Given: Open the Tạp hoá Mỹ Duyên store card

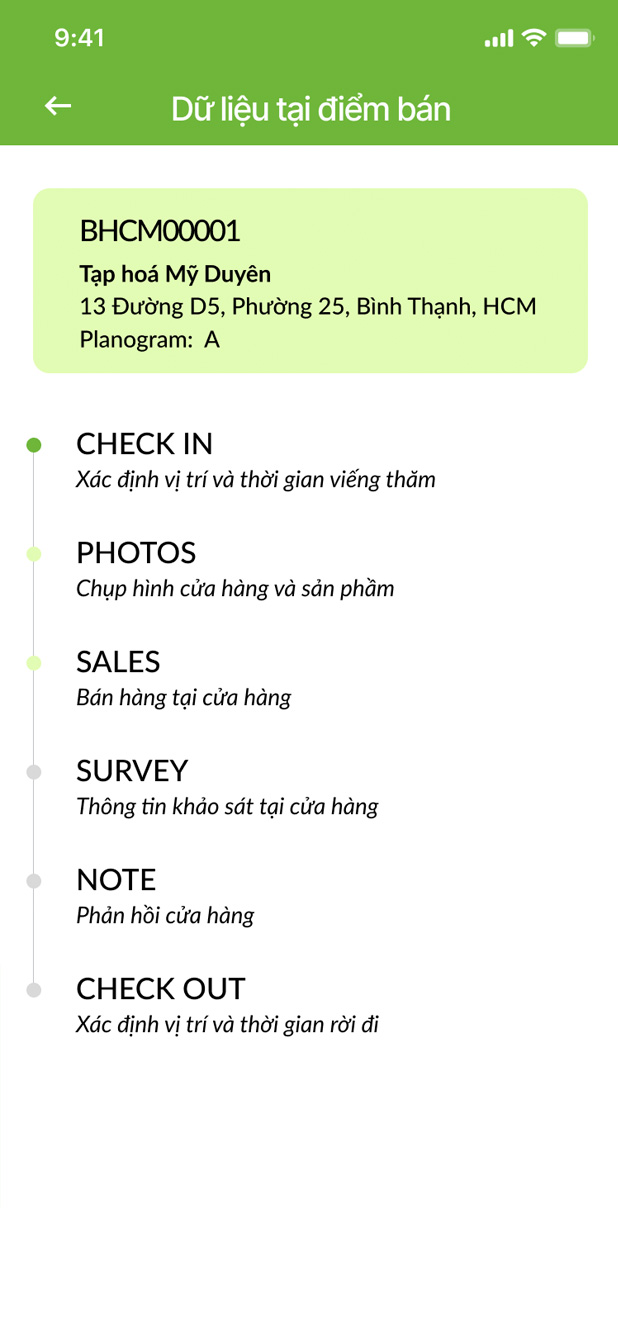Looking at the screenshot, I should click(x=310, y=281).
